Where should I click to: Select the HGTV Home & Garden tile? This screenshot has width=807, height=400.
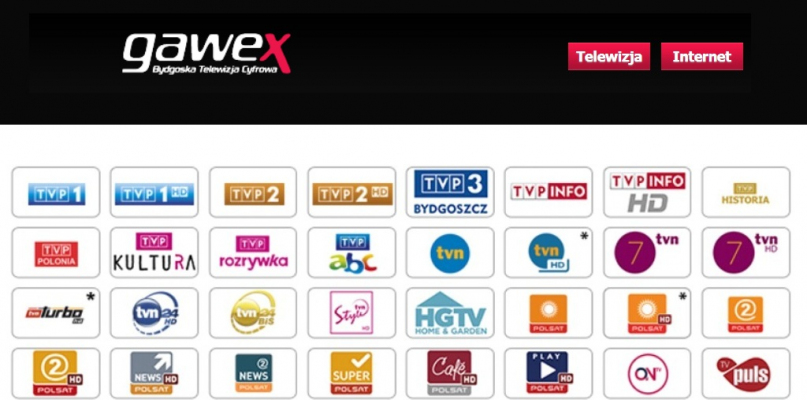point(450,313)
